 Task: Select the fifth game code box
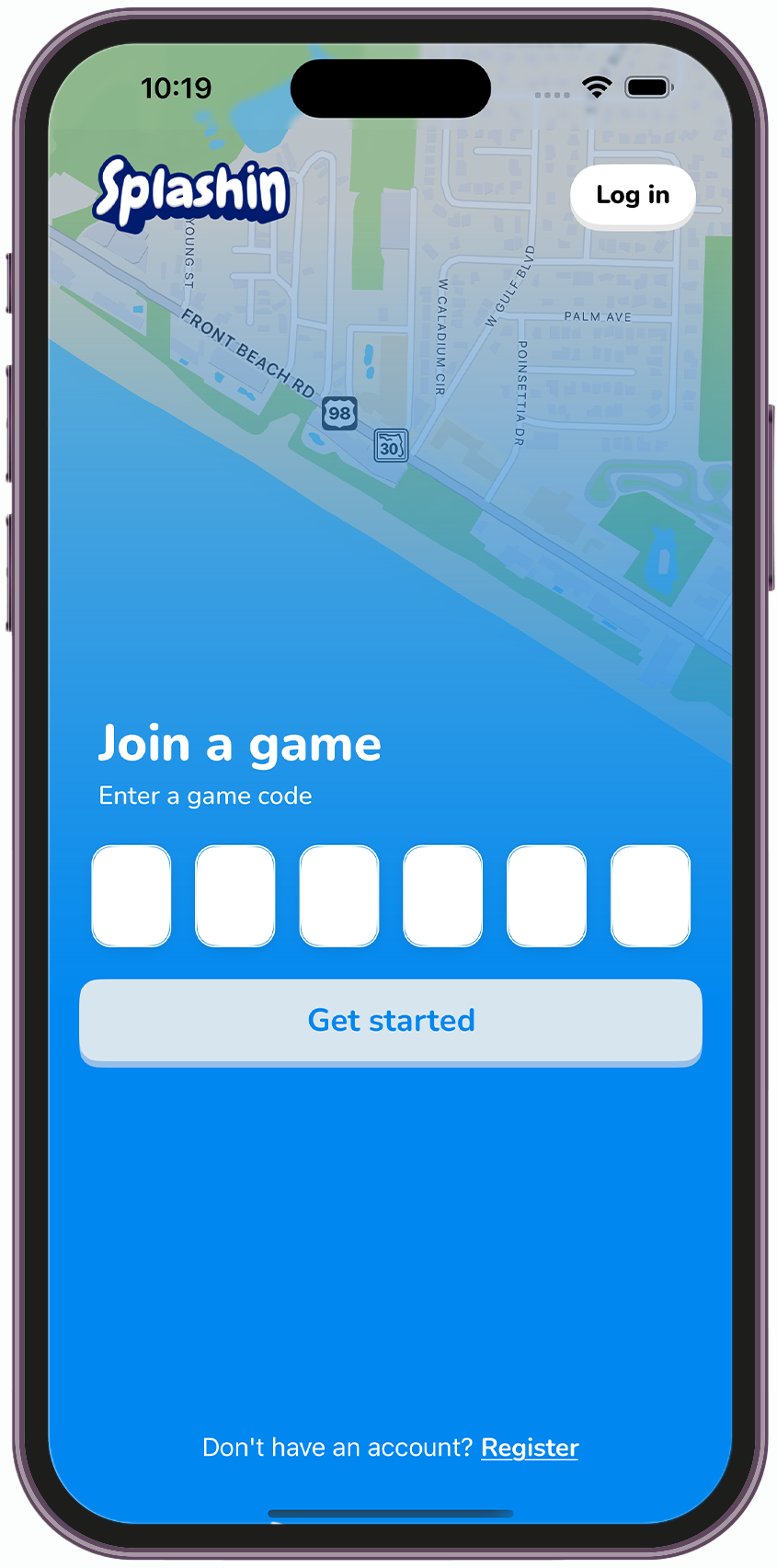[547, 896]
